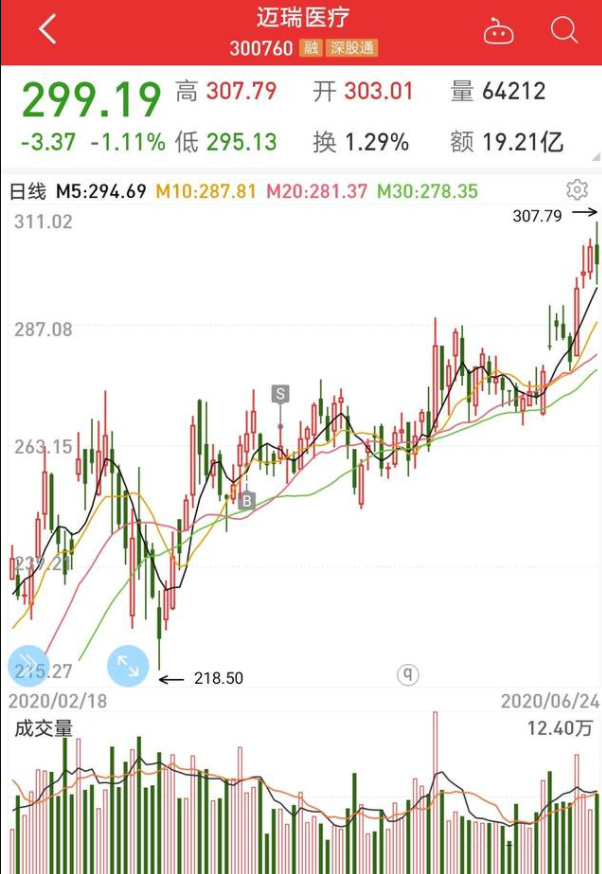Image resolution: width=602 pixels, height=874 pixels.
Task: Tap the S sell marker on chart
Action: click(280, 393)
